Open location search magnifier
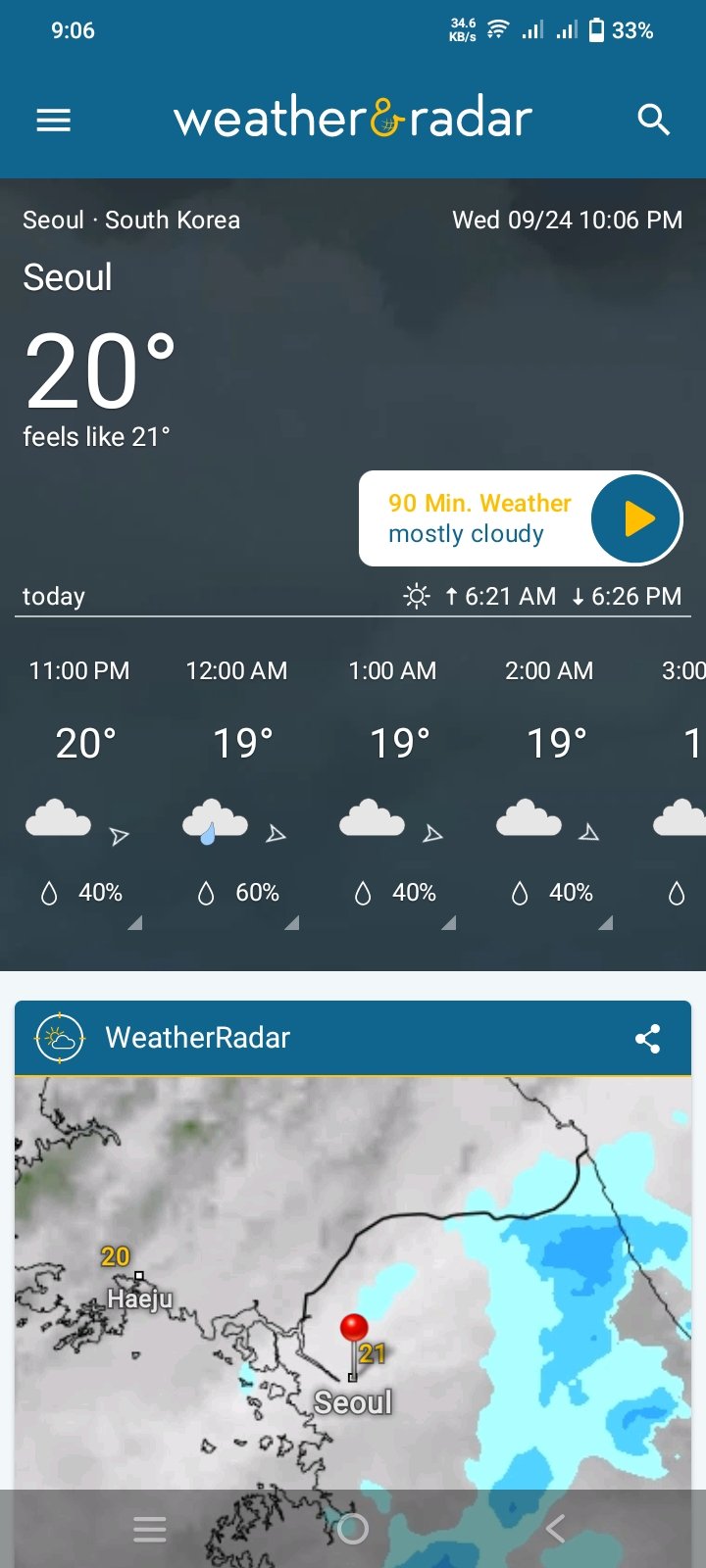The image size is (706, 1568). pyautogui.click(x=653, y=120)
